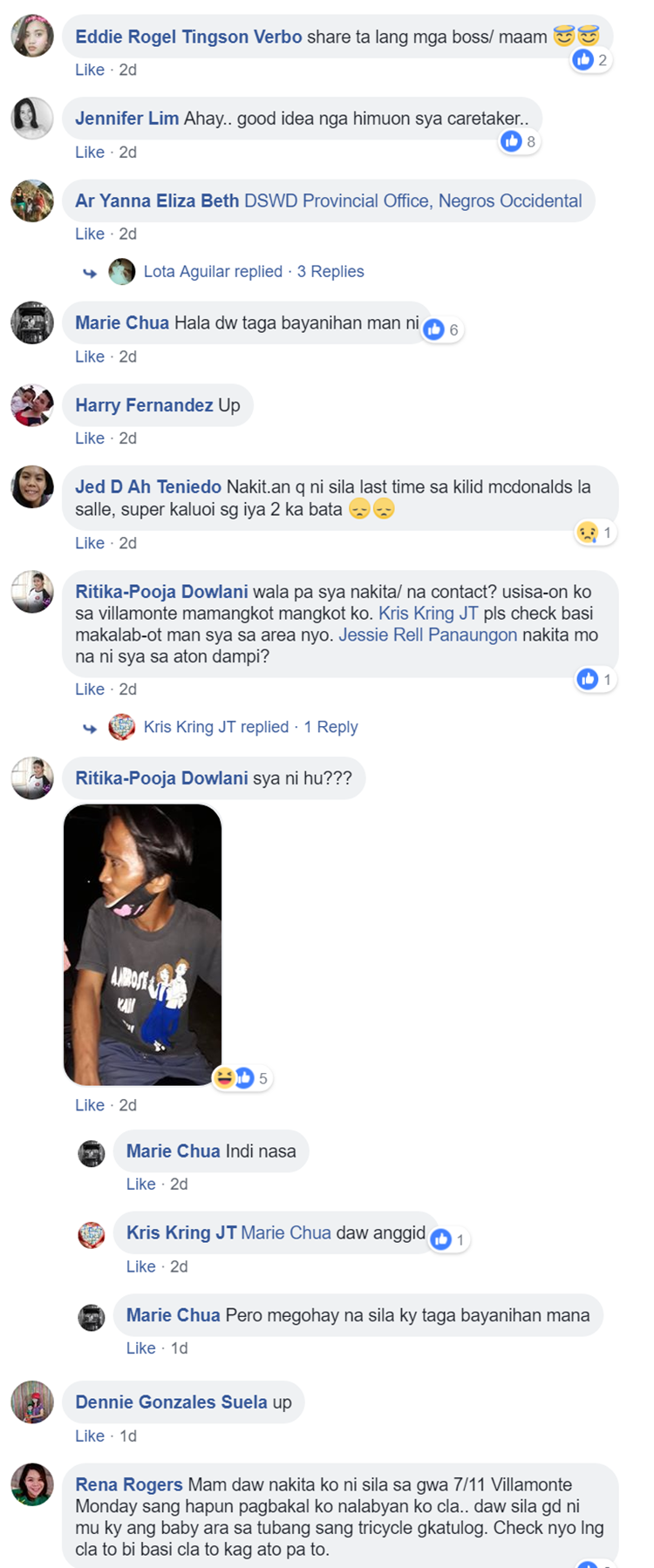Open Jennifer Lim's profile
The image size is (654, 1568).
point(126,119)
